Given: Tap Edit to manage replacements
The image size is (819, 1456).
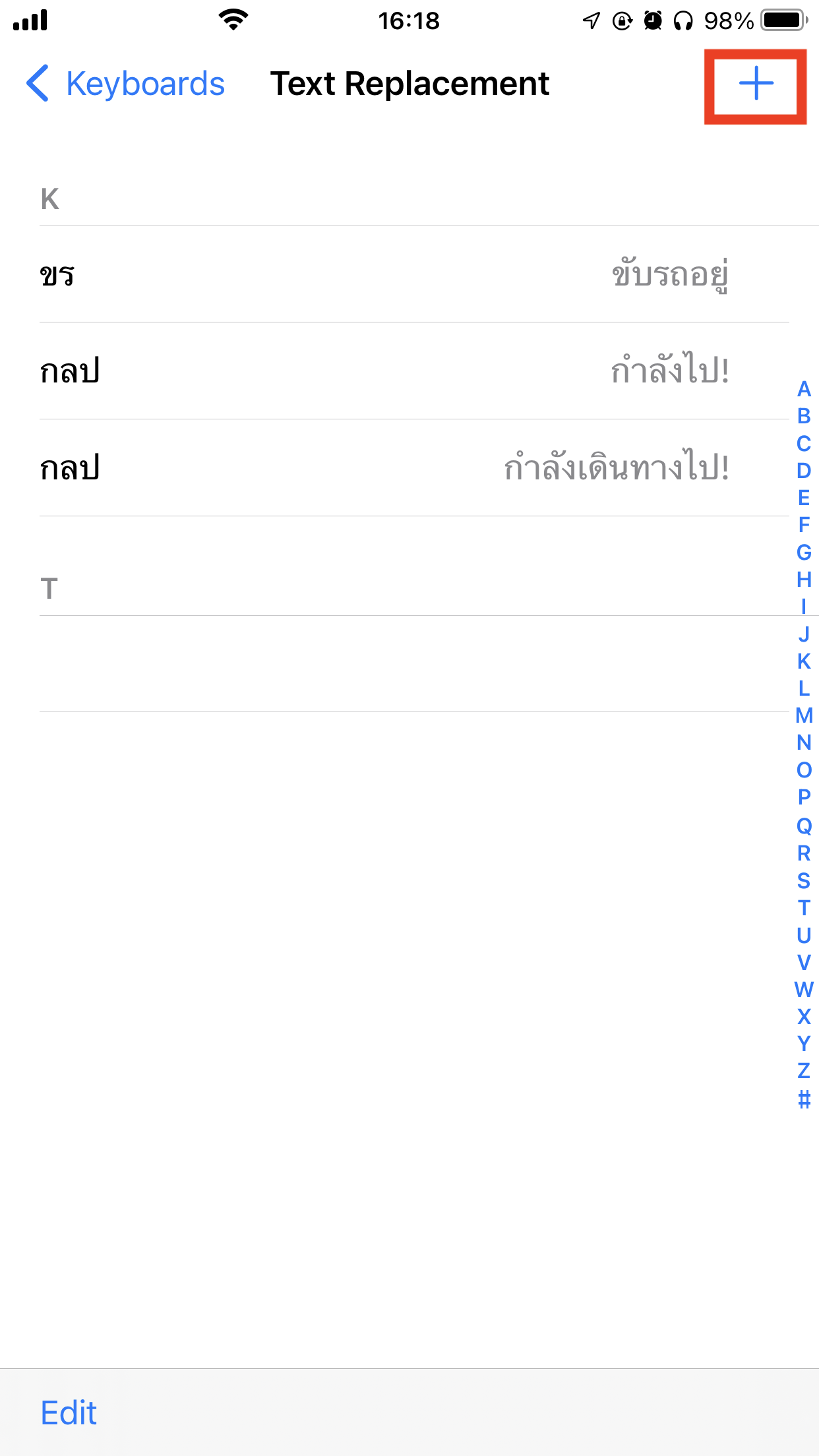Looking at the screenshot, I should pos(69,1412).
